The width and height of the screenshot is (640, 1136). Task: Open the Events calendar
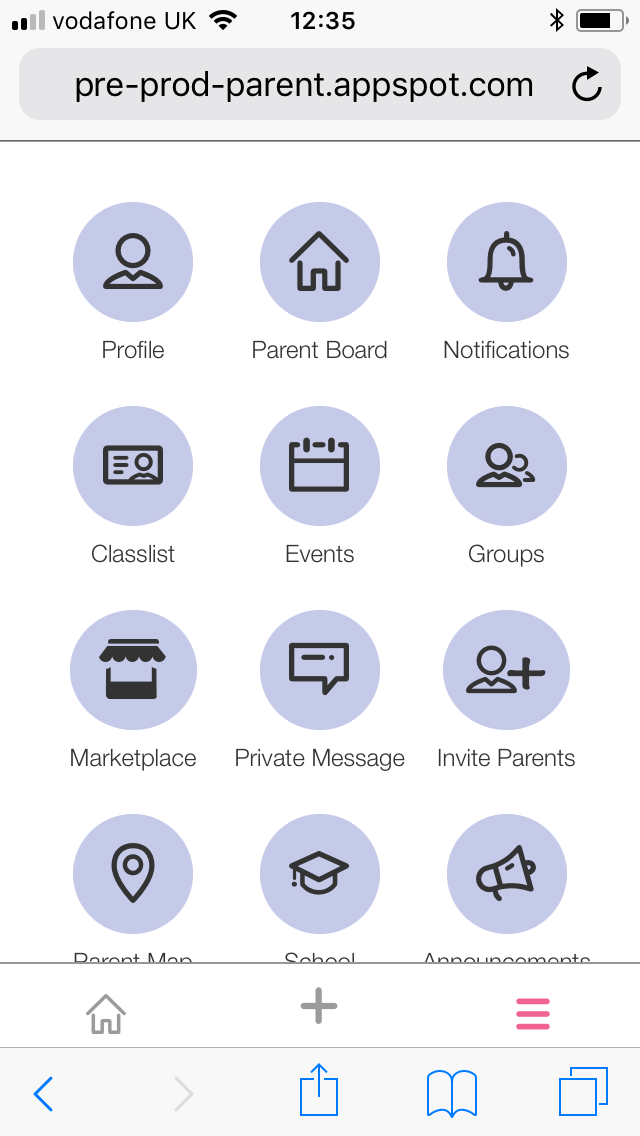click(320, 466)
